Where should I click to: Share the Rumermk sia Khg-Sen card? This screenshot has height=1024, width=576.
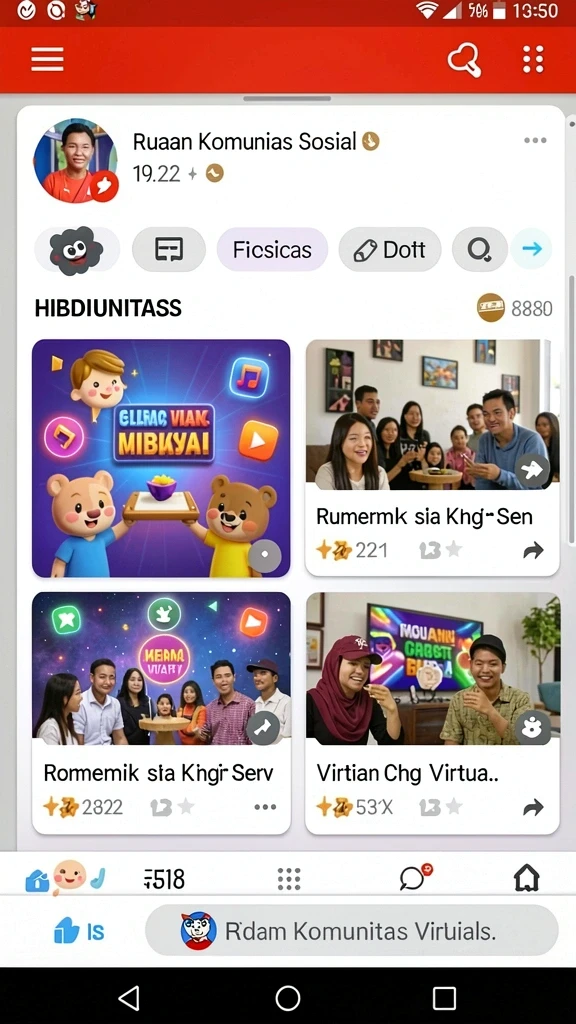coord(533,551)
